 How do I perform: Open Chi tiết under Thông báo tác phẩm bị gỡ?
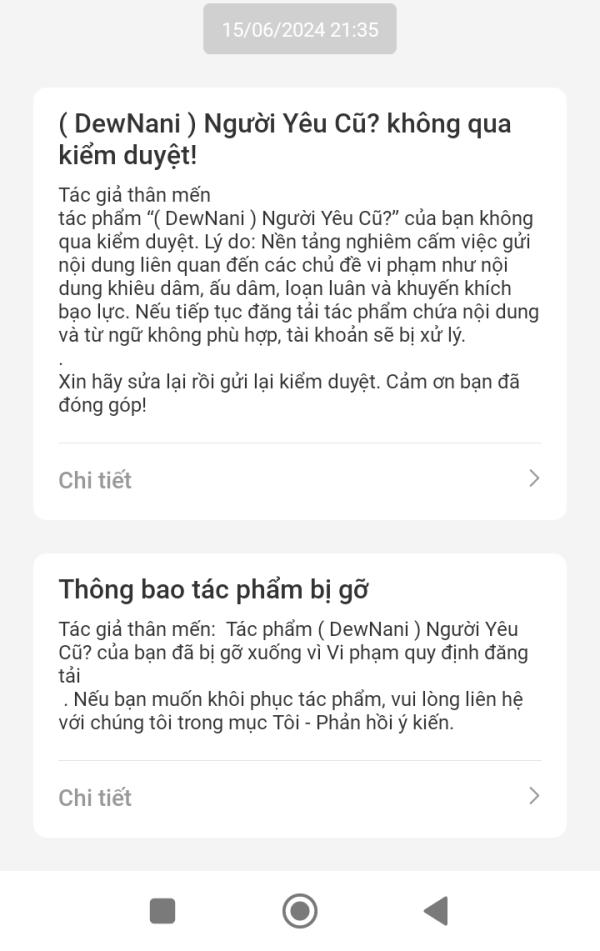(x=298, y=797)
